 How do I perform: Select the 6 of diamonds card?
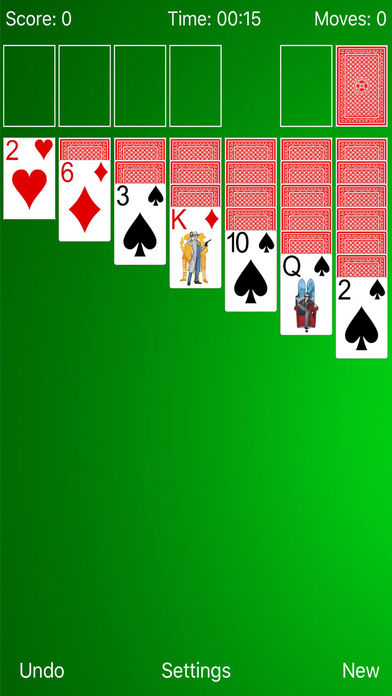85,201
